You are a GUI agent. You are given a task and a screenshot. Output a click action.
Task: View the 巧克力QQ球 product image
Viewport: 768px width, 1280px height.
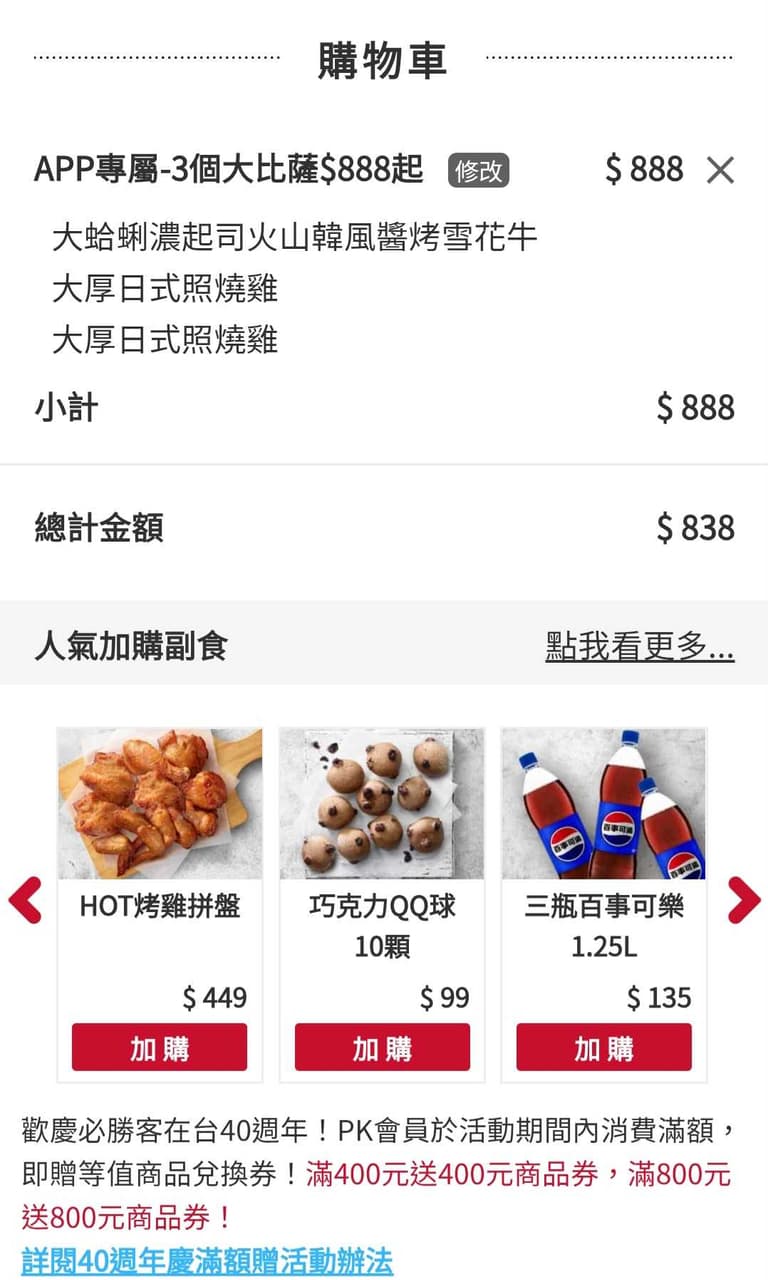pyautogui.click(x=382, y=804)
